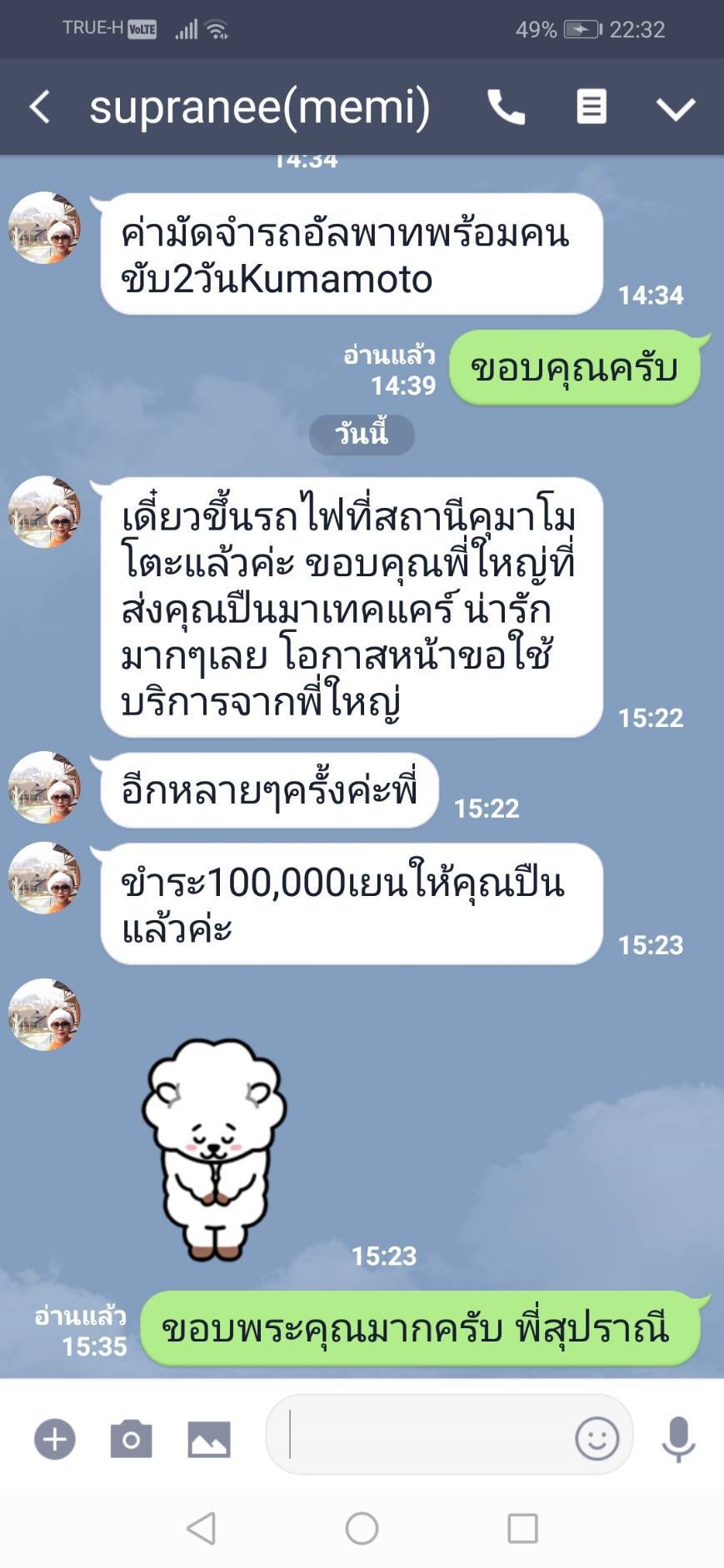Focus the message text field

coord(425,1436)
